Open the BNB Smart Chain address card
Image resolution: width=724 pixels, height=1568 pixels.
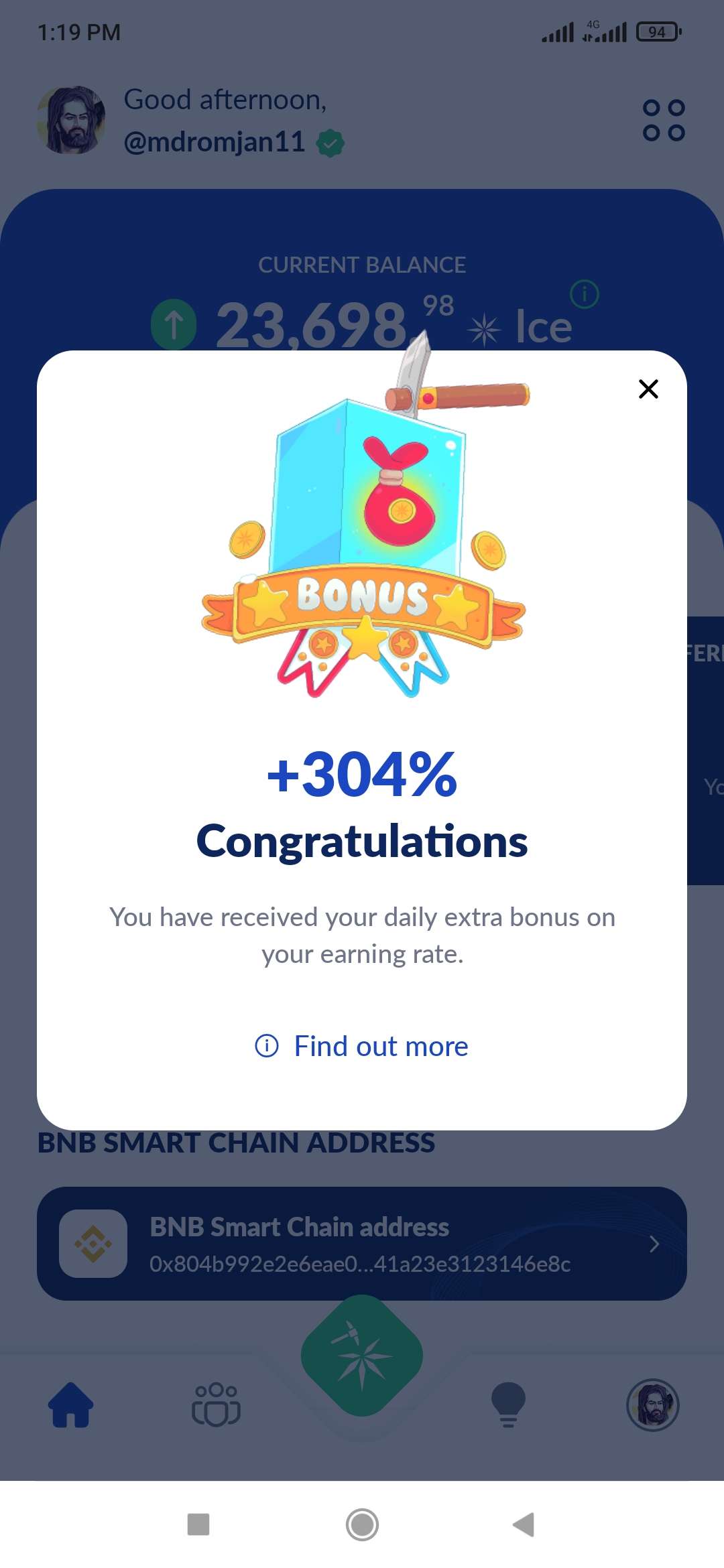362,1244
